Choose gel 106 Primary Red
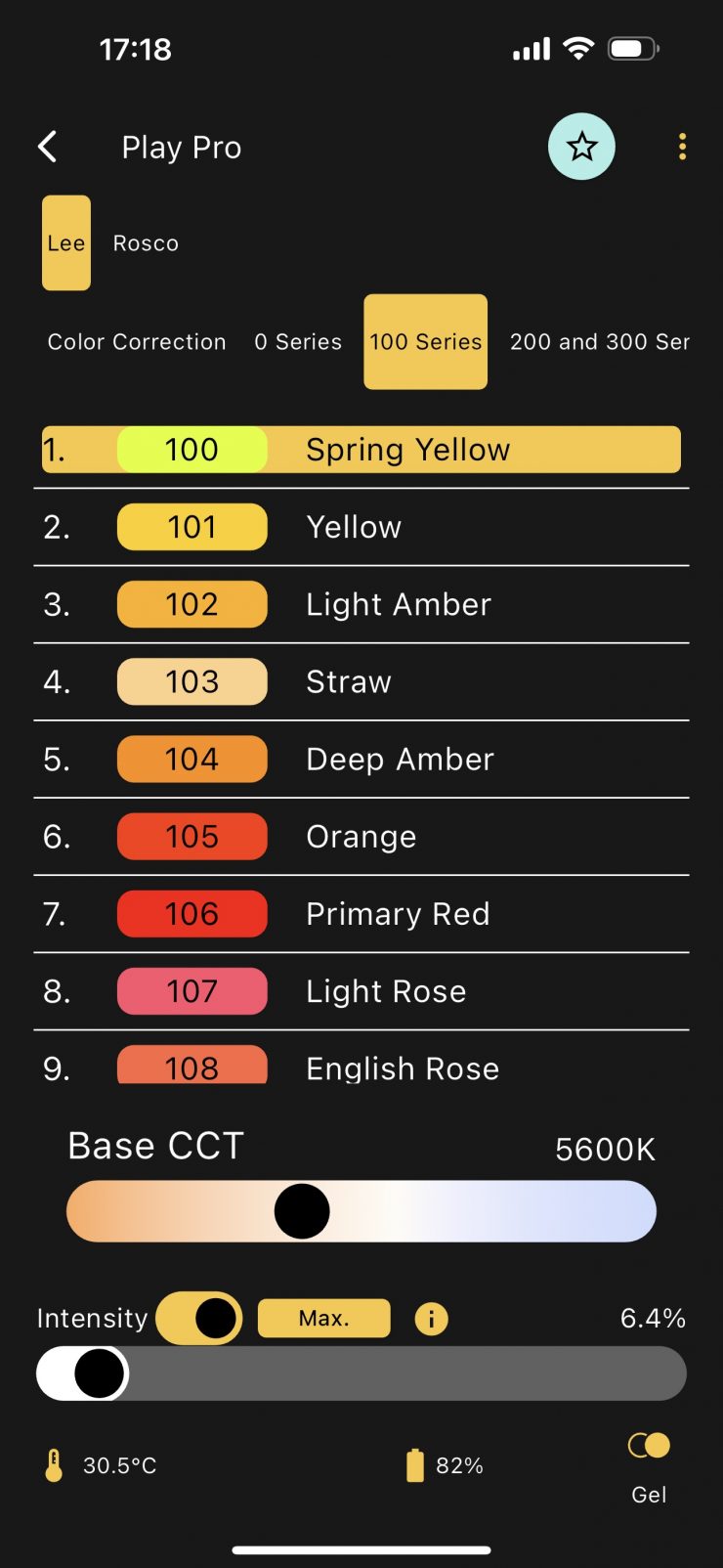 click(x=361, y=914)
